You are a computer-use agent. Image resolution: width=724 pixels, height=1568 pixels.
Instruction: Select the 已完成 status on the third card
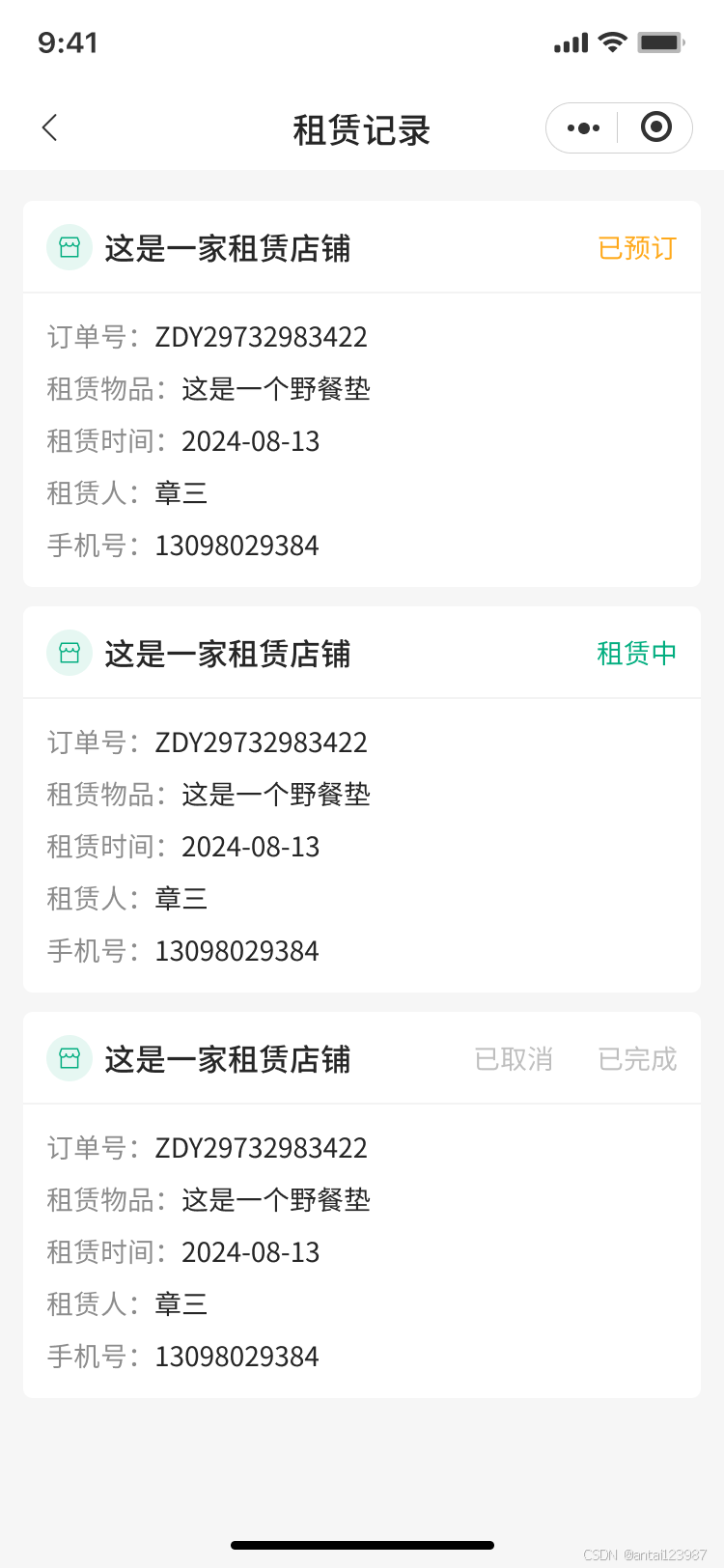[637, 1058]
